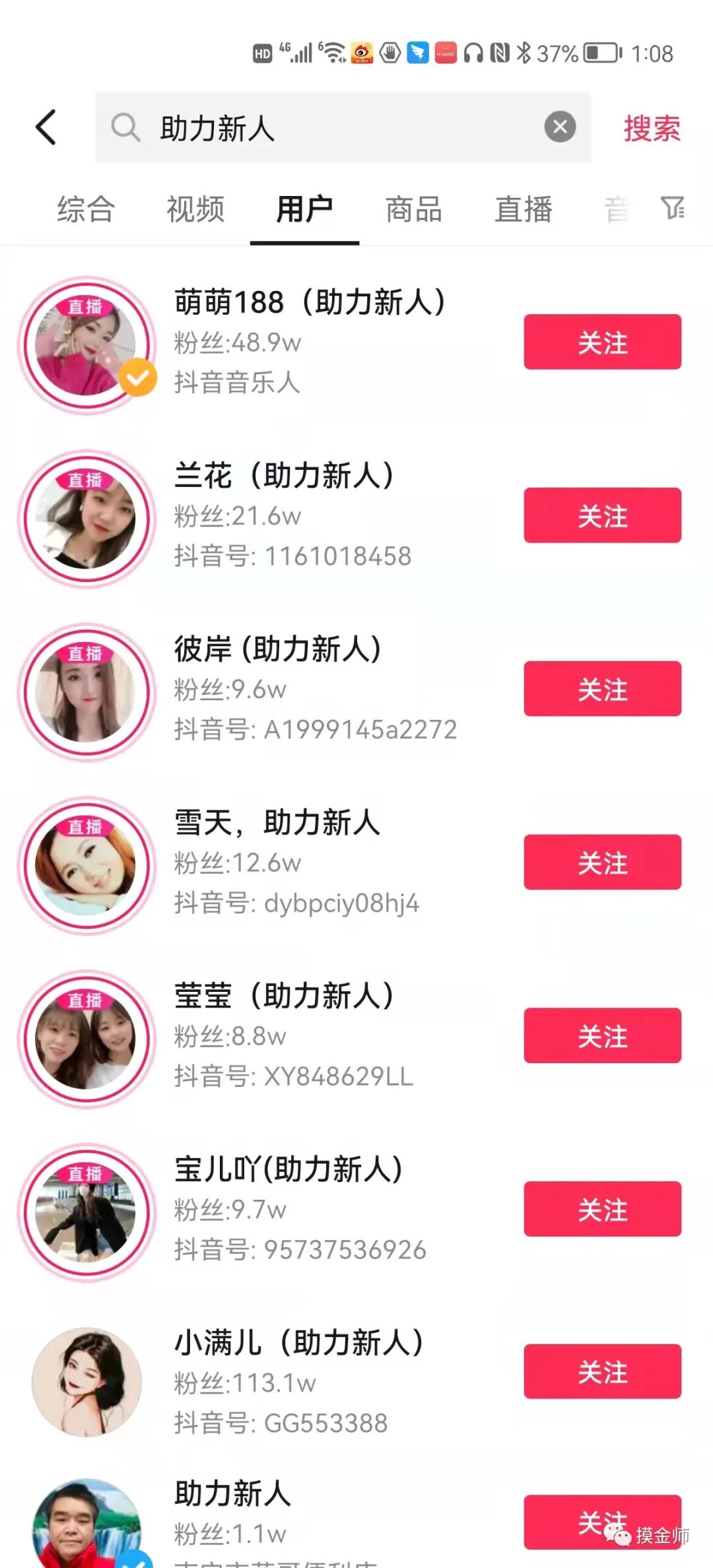
Task: Follow user 兰花（助力新人）
Action: [602, 515]
